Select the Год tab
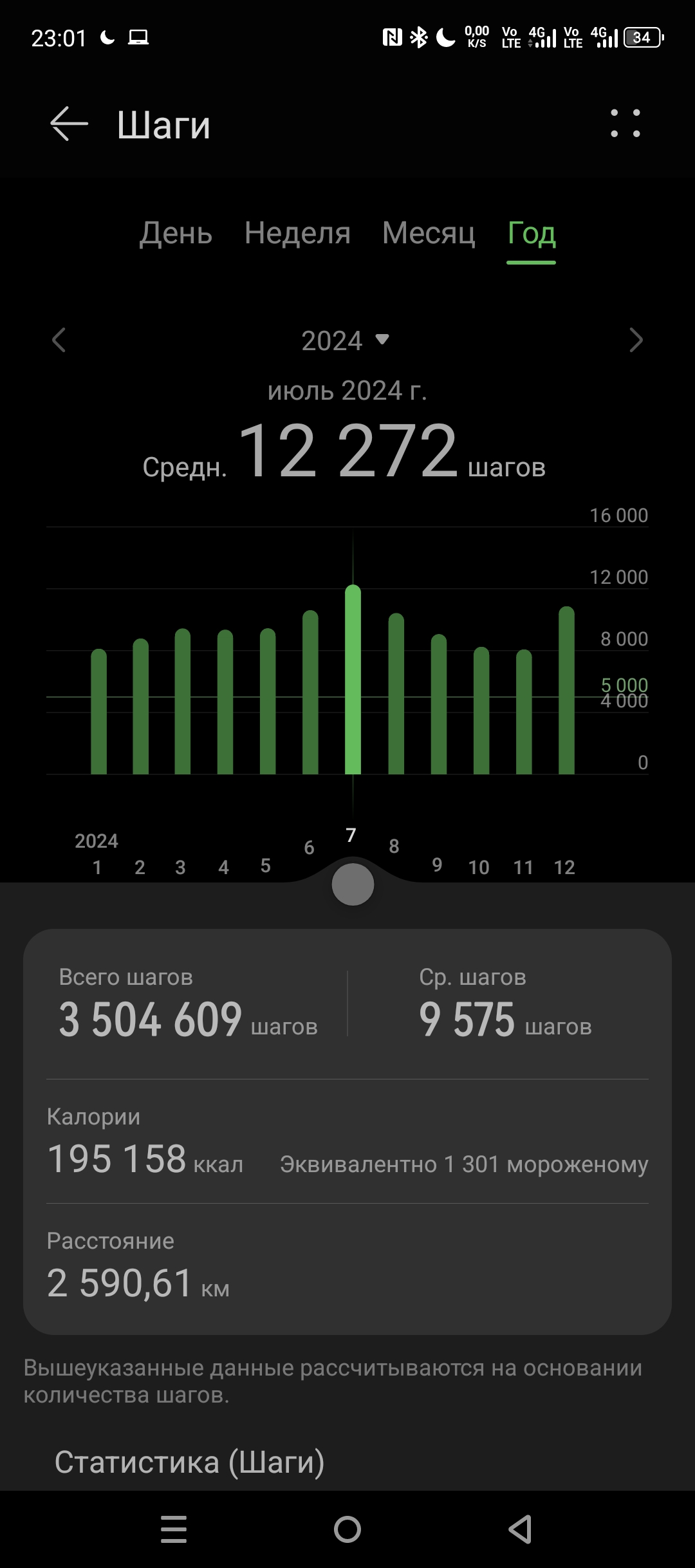This screenshot has height=1568, width=695. (532, 234)
